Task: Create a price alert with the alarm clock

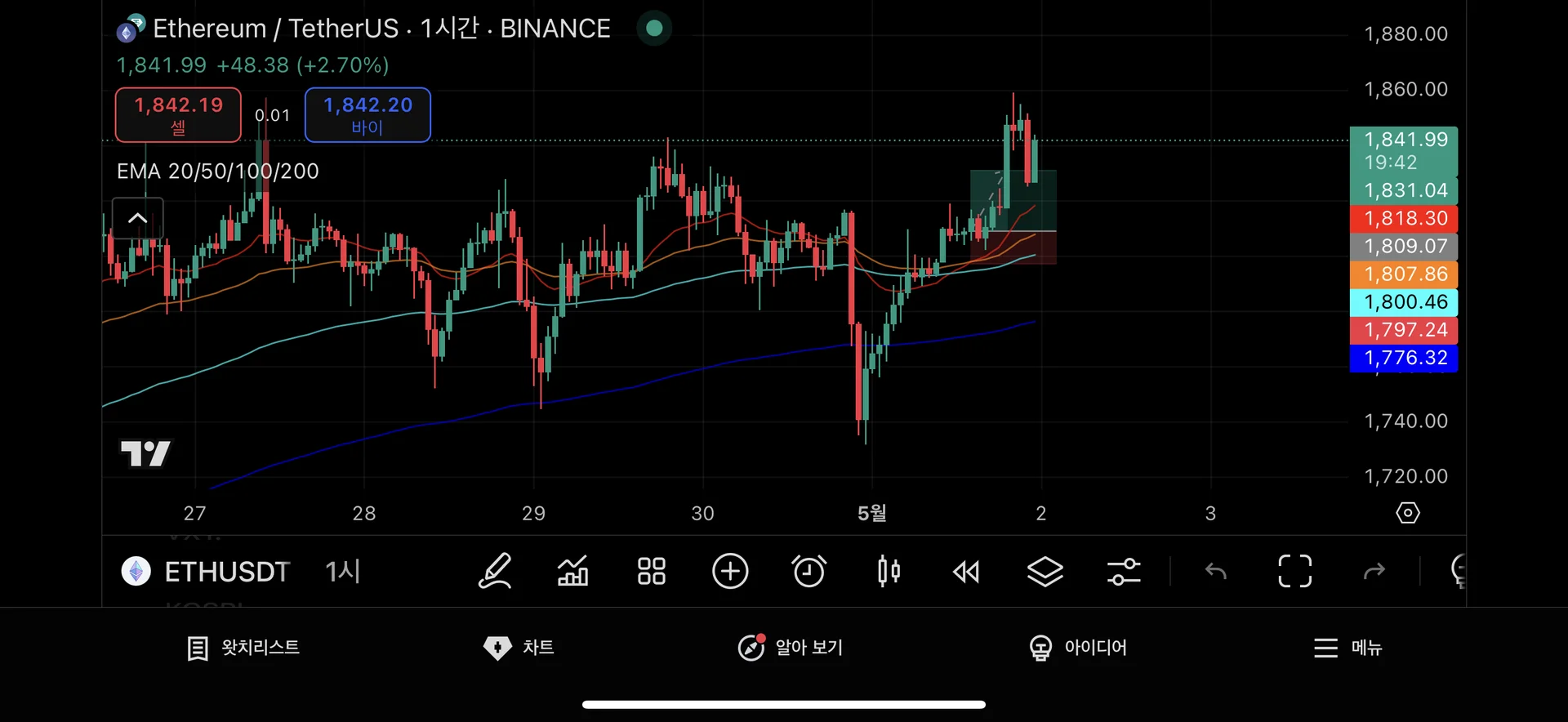Action: point(808,571)
